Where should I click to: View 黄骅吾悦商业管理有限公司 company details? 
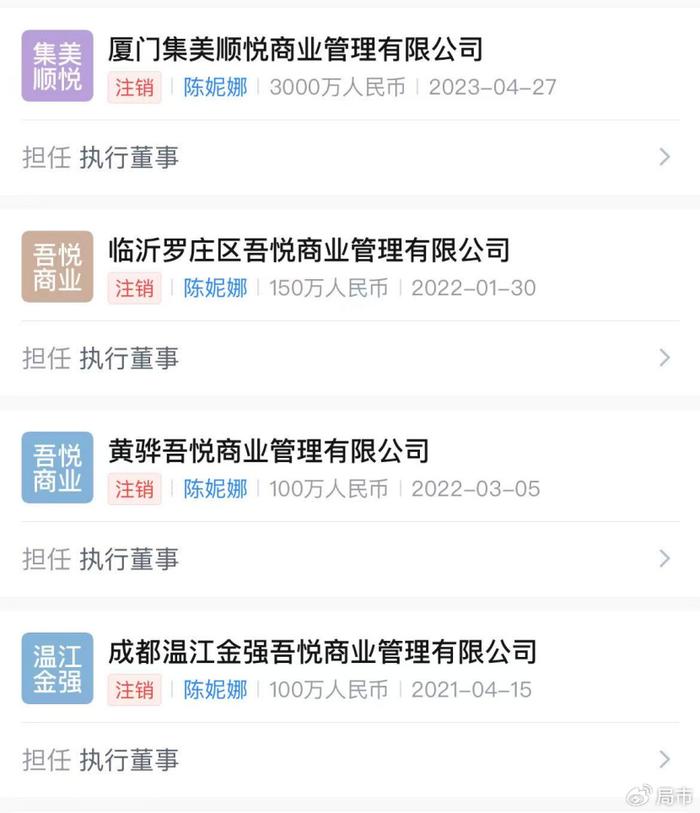click(268, 450)
